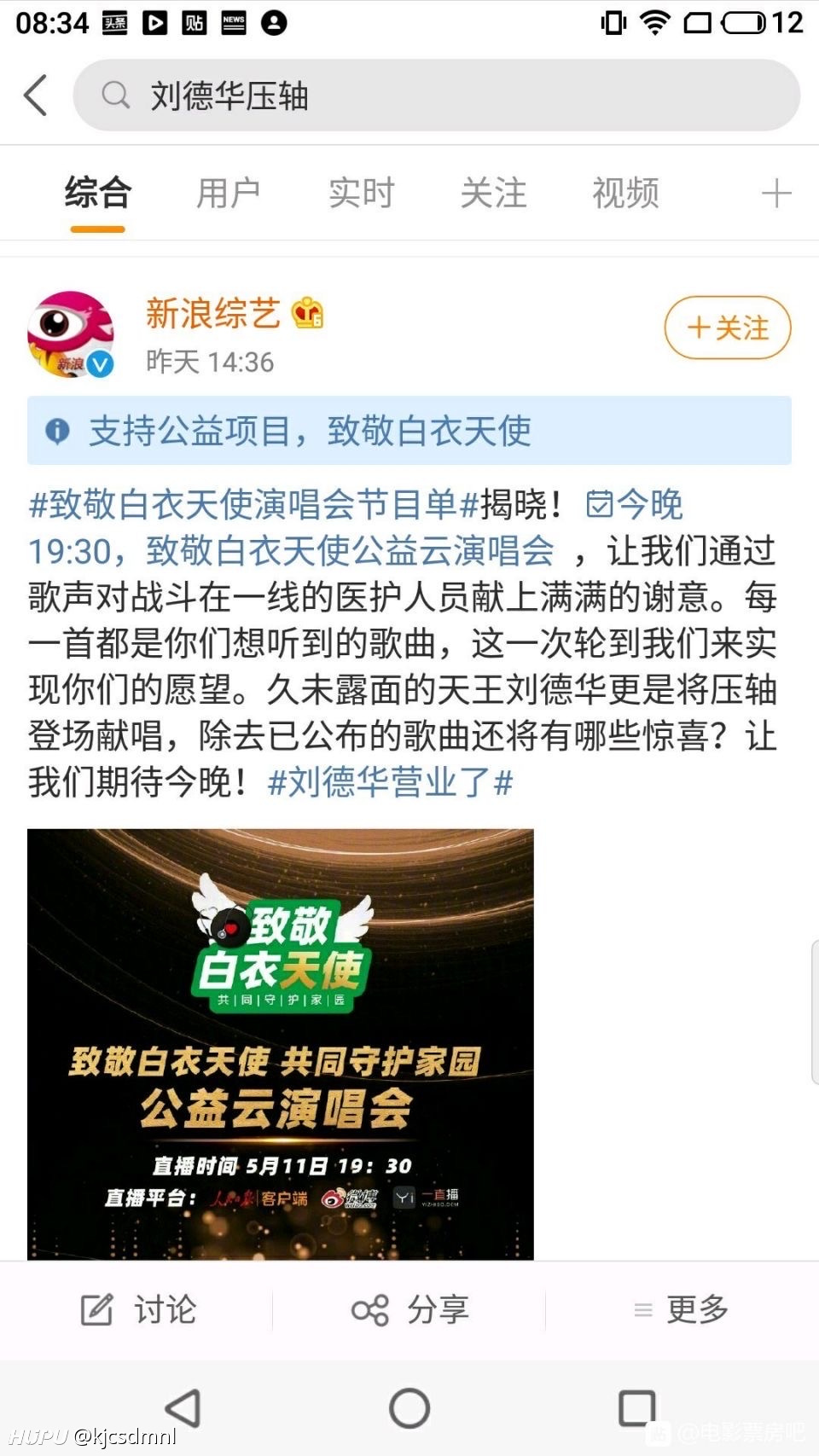Switch to the 用户 tab
The image size is (819, 1456).
[x=229, y=193]
